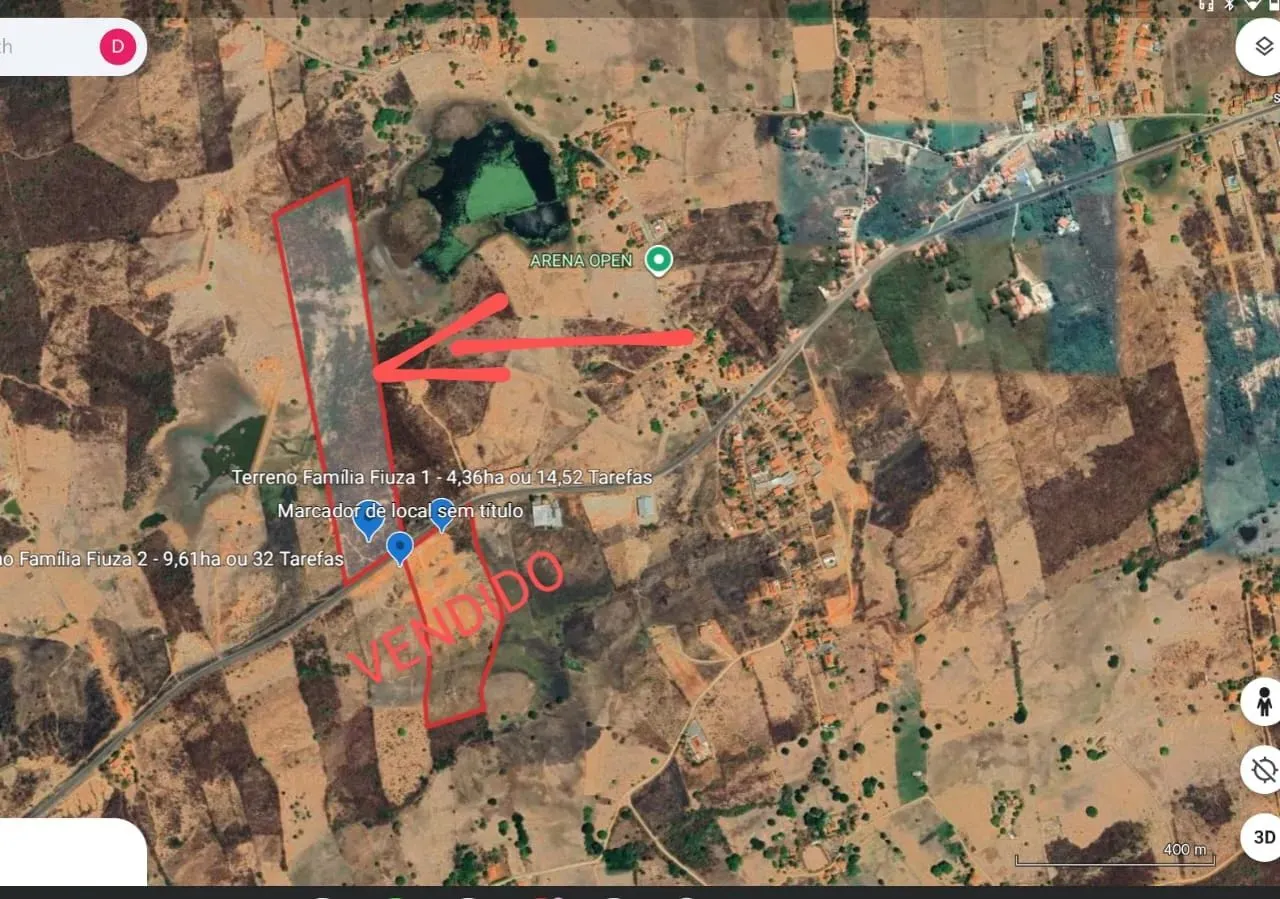This screenshot has width=1280, height=899.
Task: Switch the map to 3D view
Action: click(1263, 837)
